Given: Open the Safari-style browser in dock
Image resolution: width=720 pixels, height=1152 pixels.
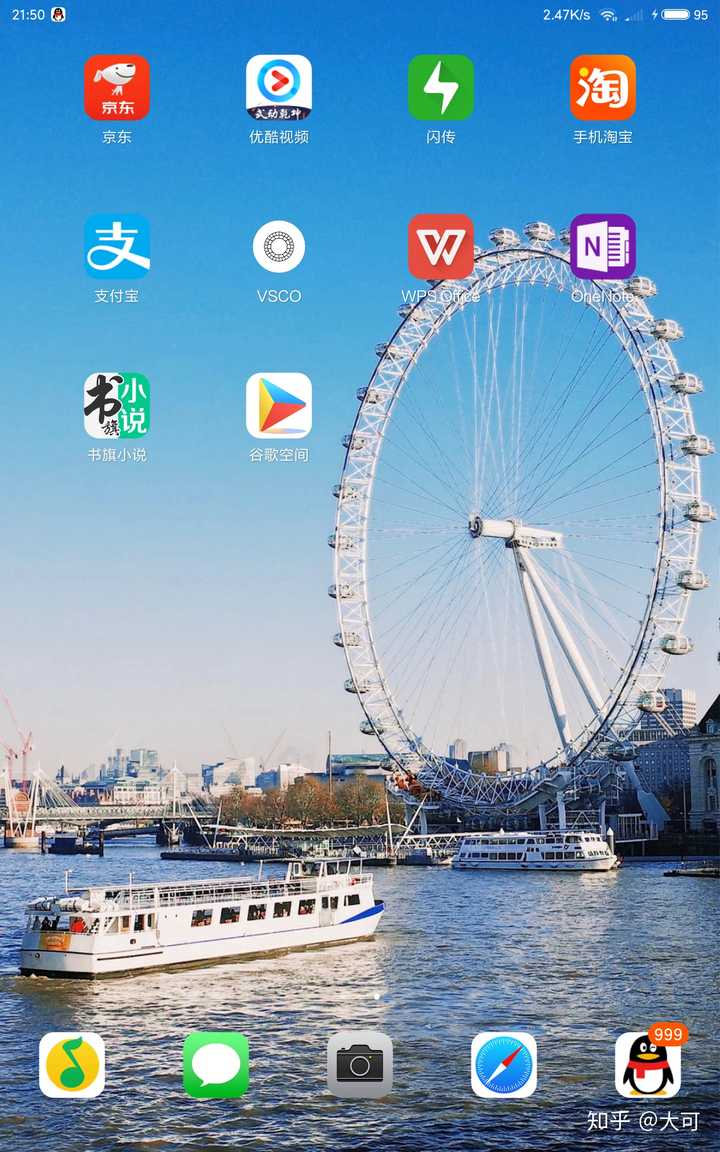Looking at the screenshot, I should click(504, 1065).
